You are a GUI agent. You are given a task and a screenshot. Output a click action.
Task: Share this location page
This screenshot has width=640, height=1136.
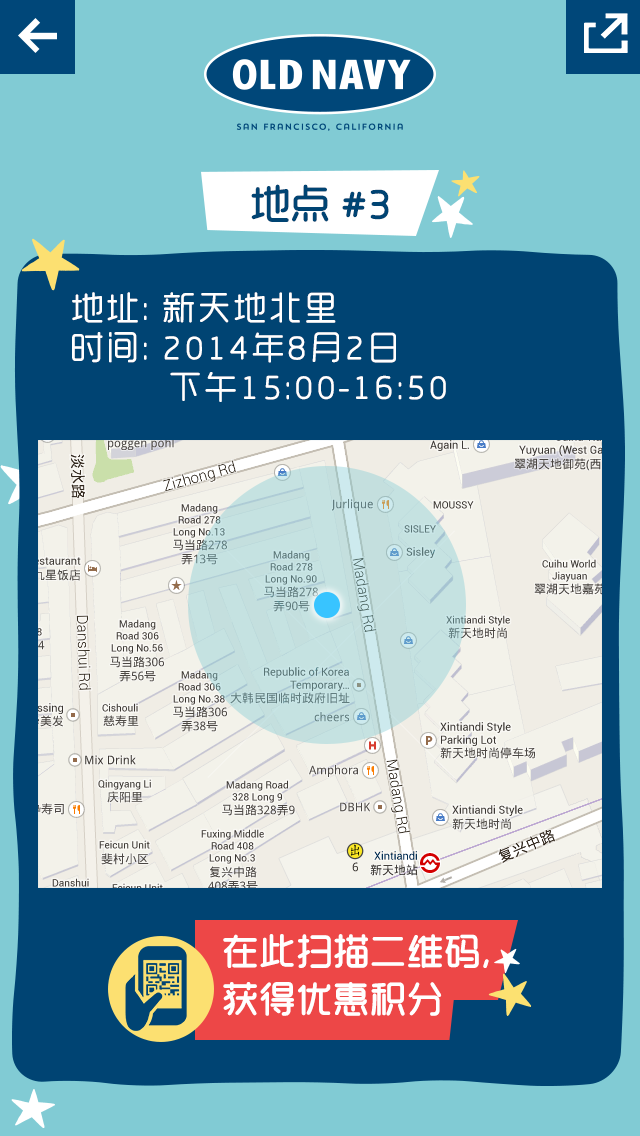pos(604,36)
